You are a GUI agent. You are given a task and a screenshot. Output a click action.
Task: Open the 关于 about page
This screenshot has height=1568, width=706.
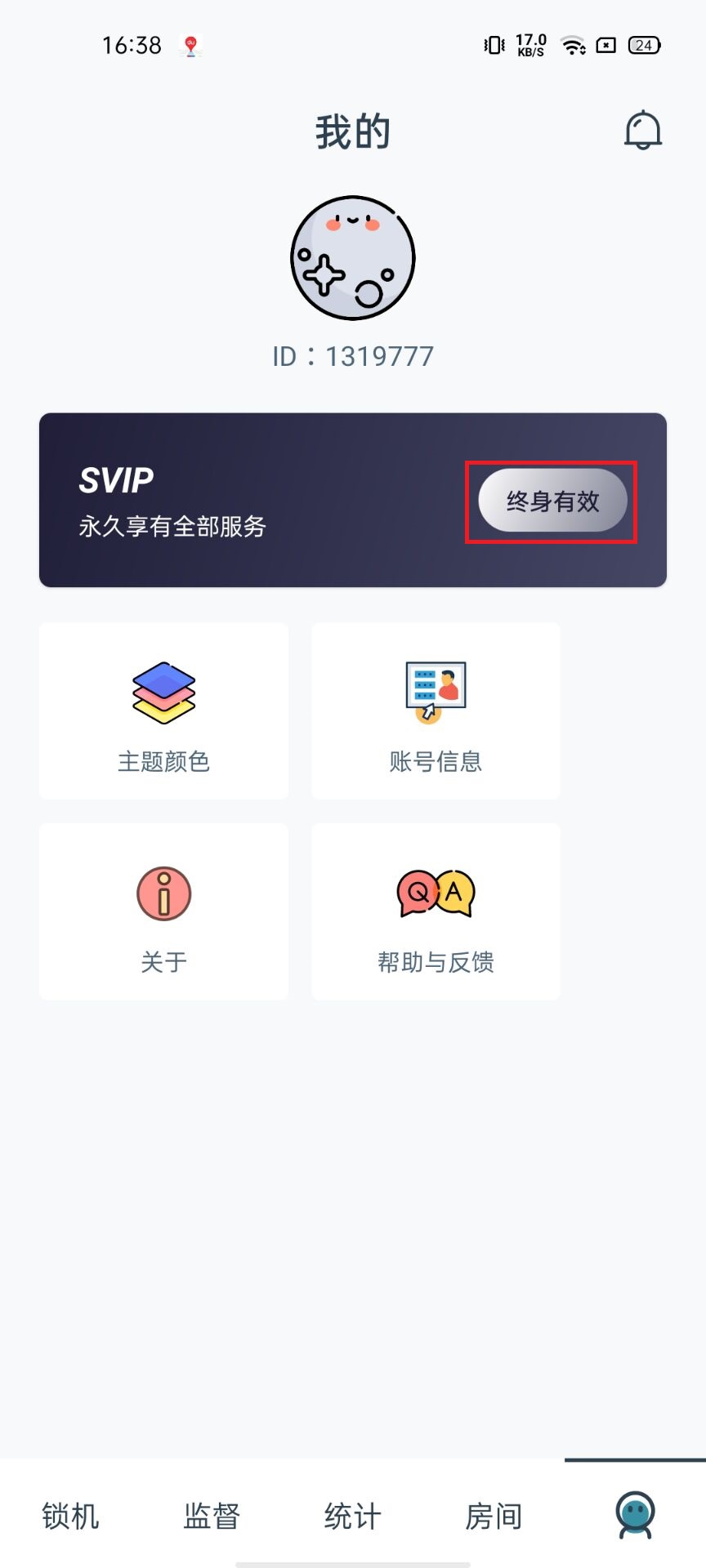(163, 911)
